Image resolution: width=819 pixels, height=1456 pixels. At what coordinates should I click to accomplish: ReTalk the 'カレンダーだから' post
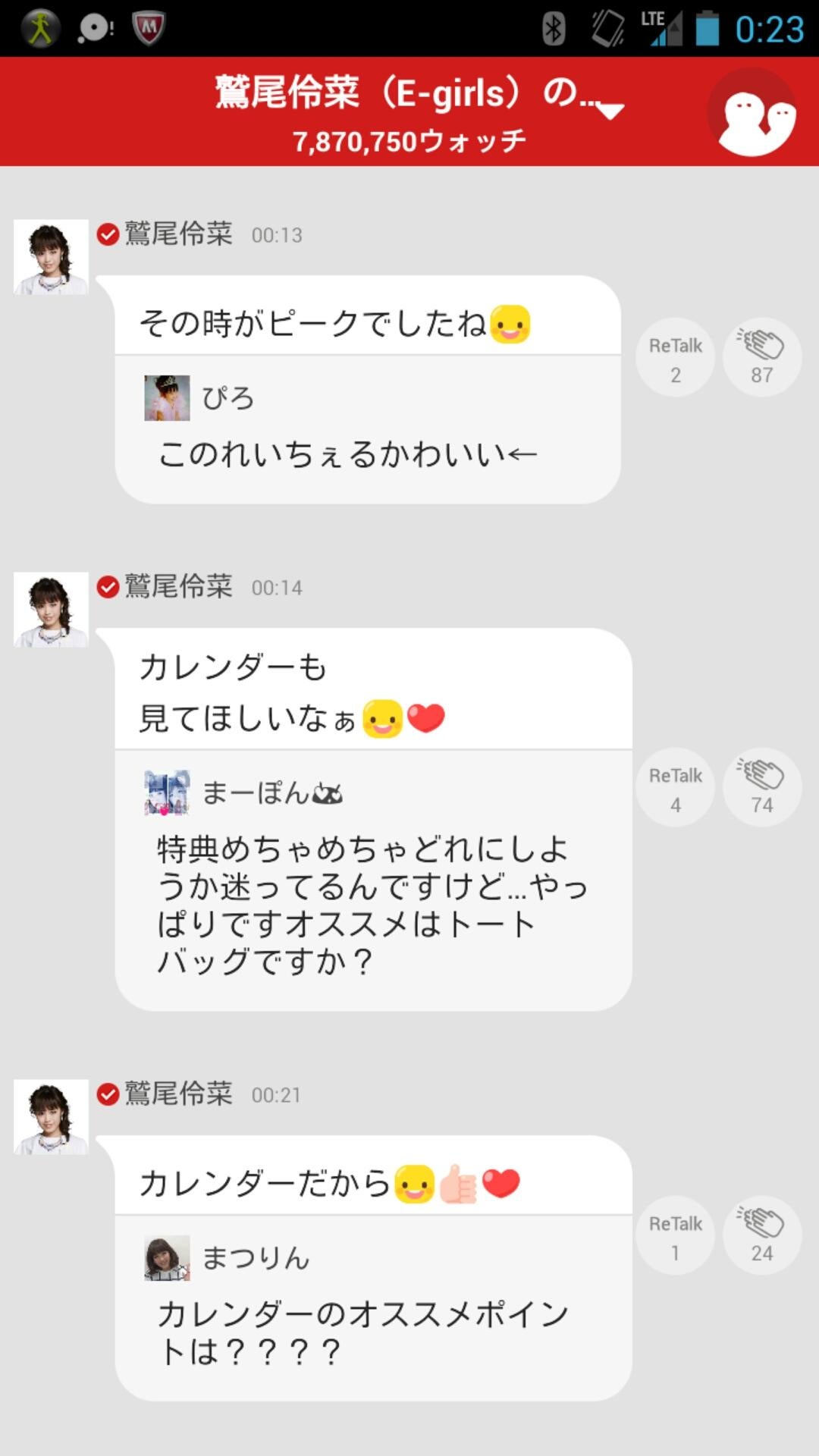[x=674, y=1234]
